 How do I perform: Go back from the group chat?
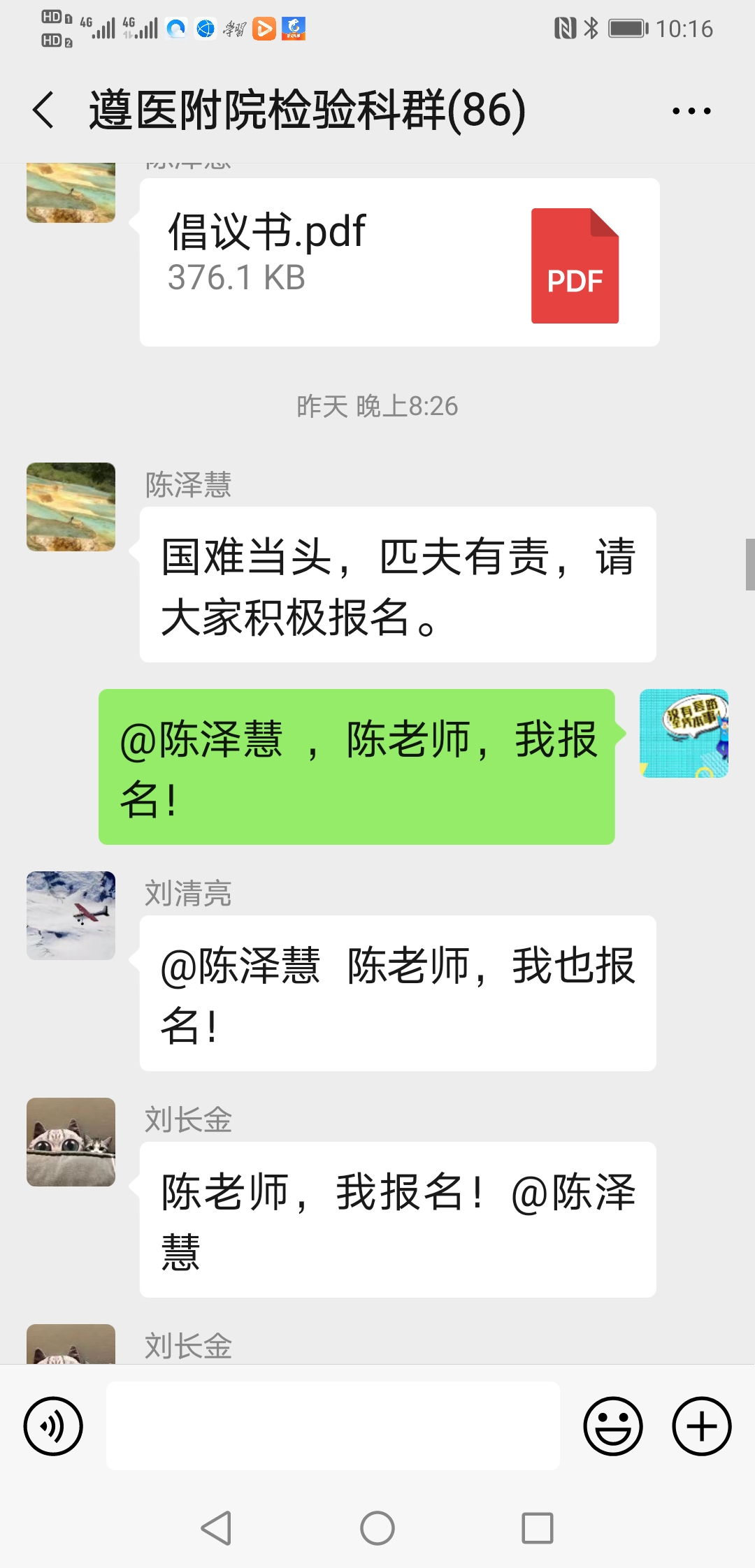[43, 110]
